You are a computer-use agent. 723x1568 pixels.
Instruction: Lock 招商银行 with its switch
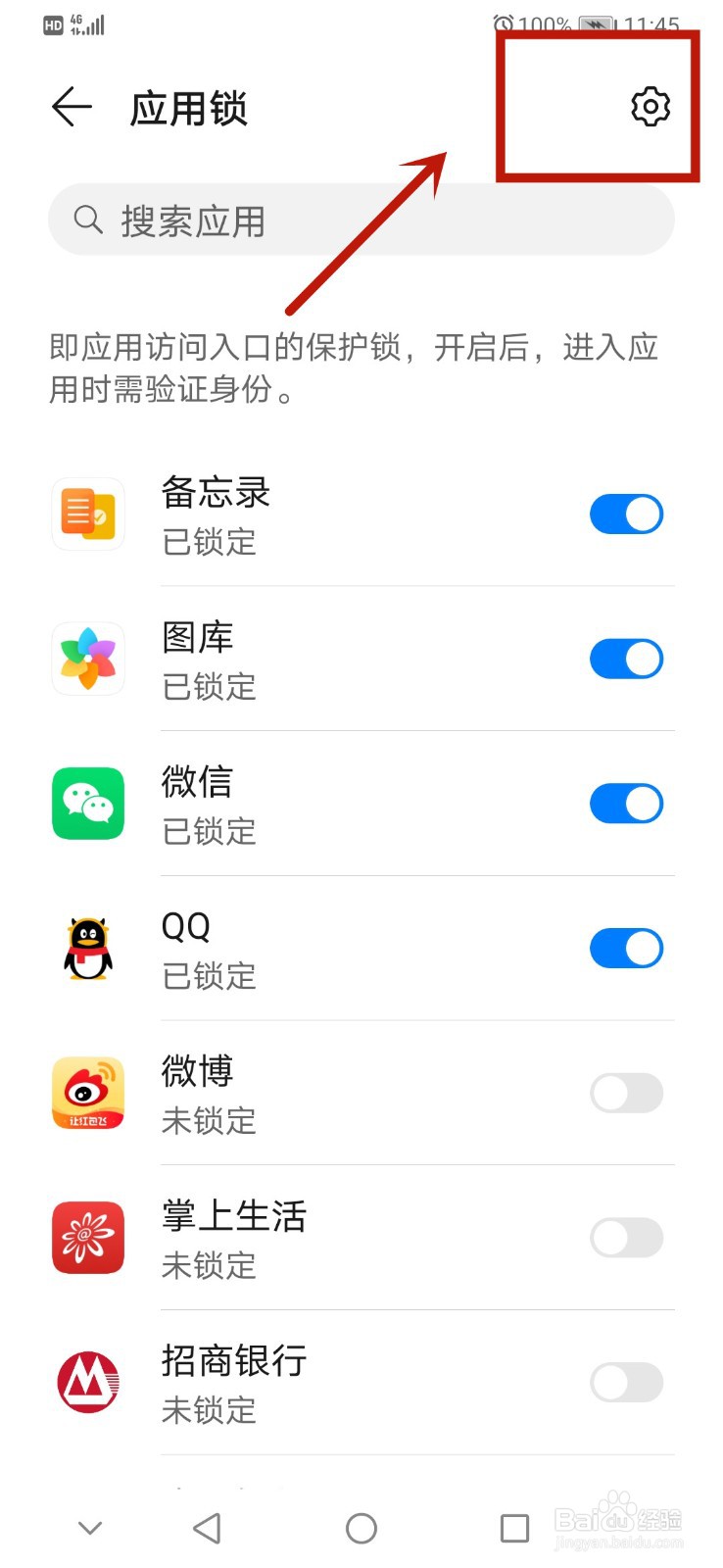[x=626, y=1383]
